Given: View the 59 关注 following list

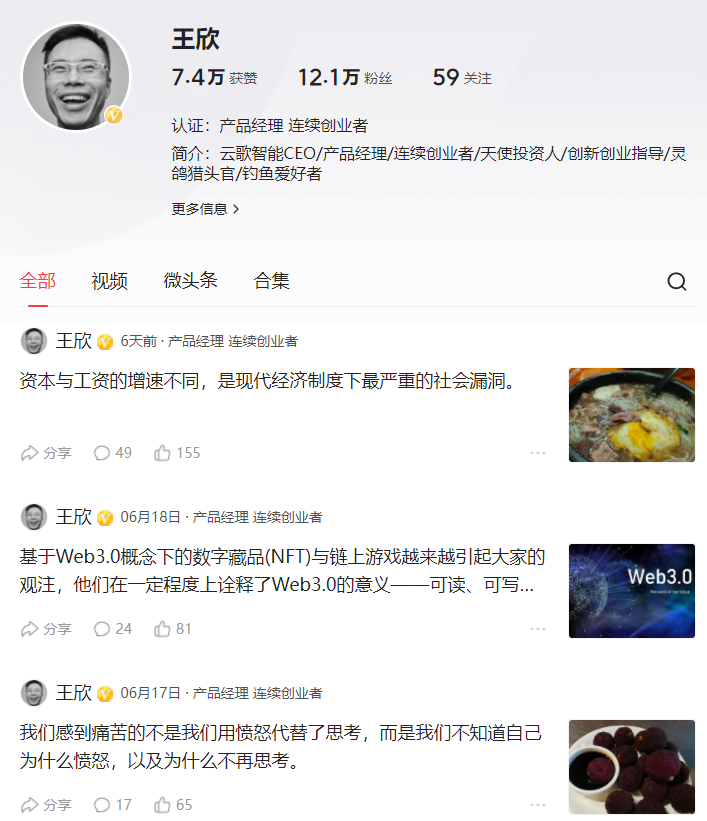Looking at the screenshot, I should pos(461,77).
